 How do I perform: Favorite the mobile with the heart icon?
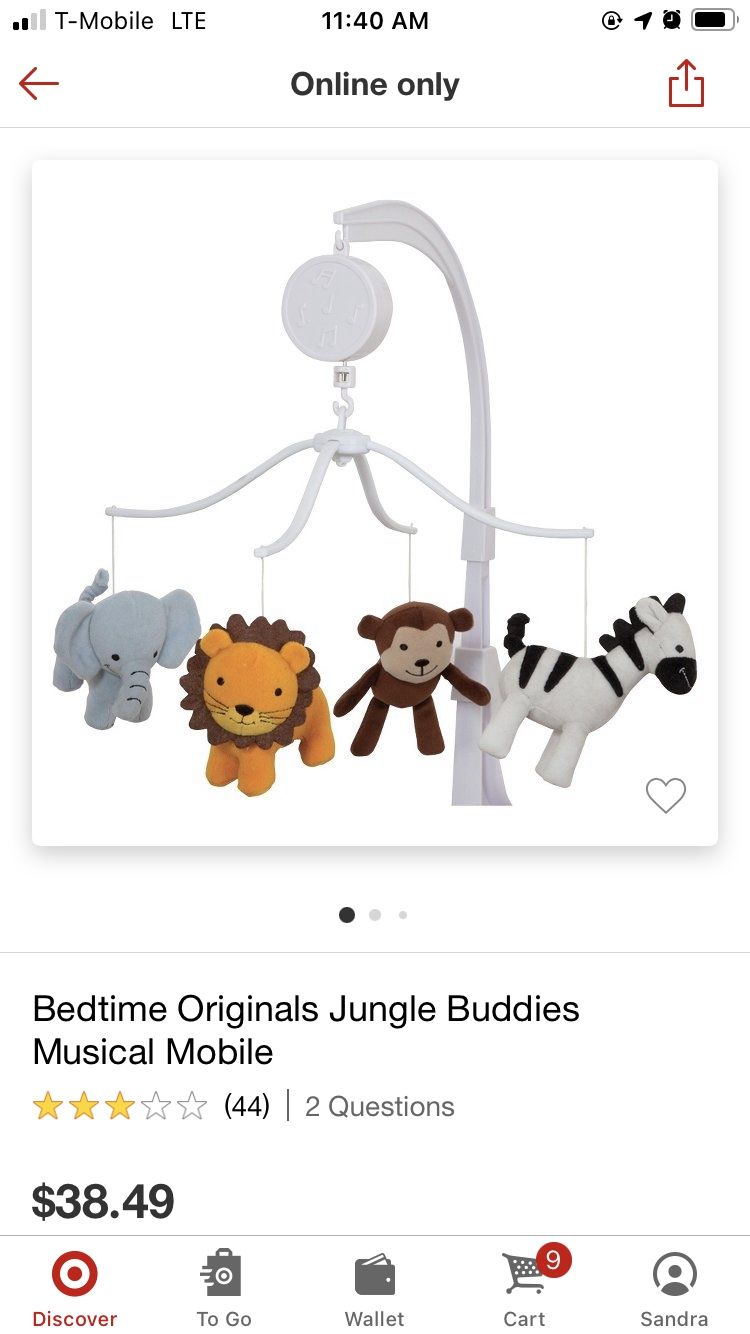pyautogui.click(x=666, y=795)
